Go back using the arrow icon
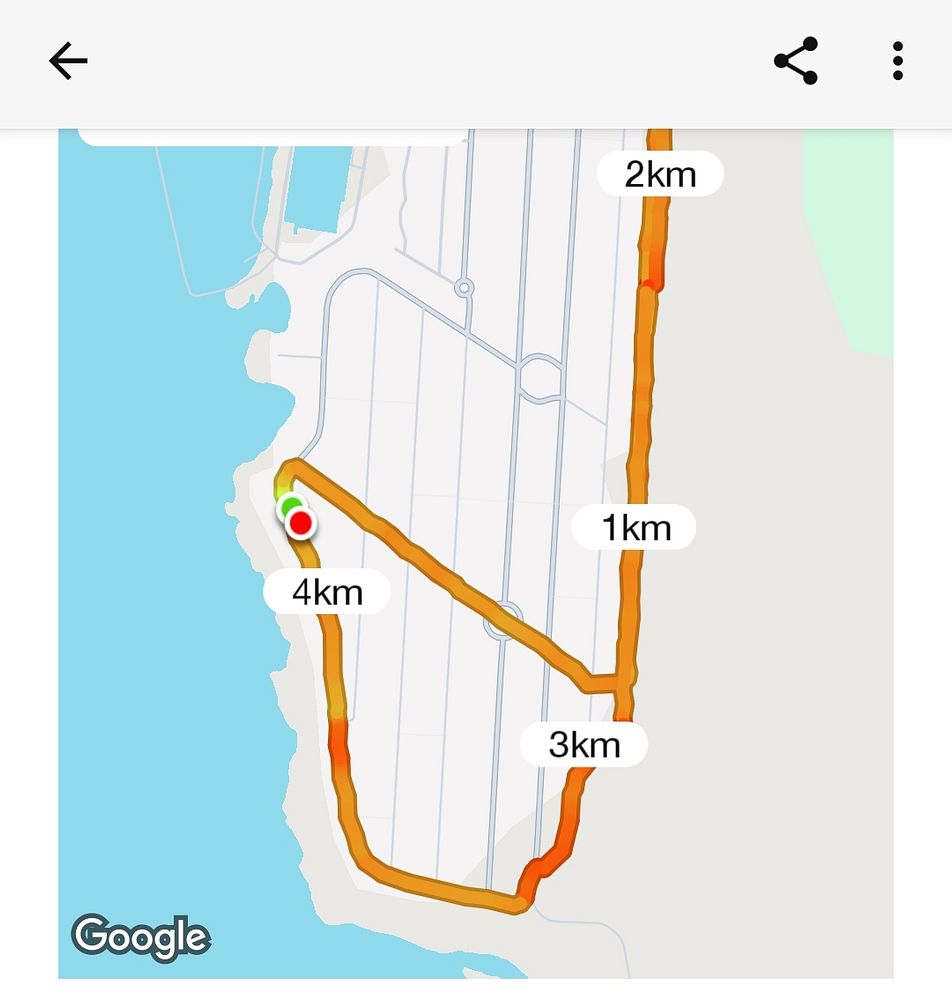Image resolution: width=952 pixels, height=1000 pixels. coord(68,62)
